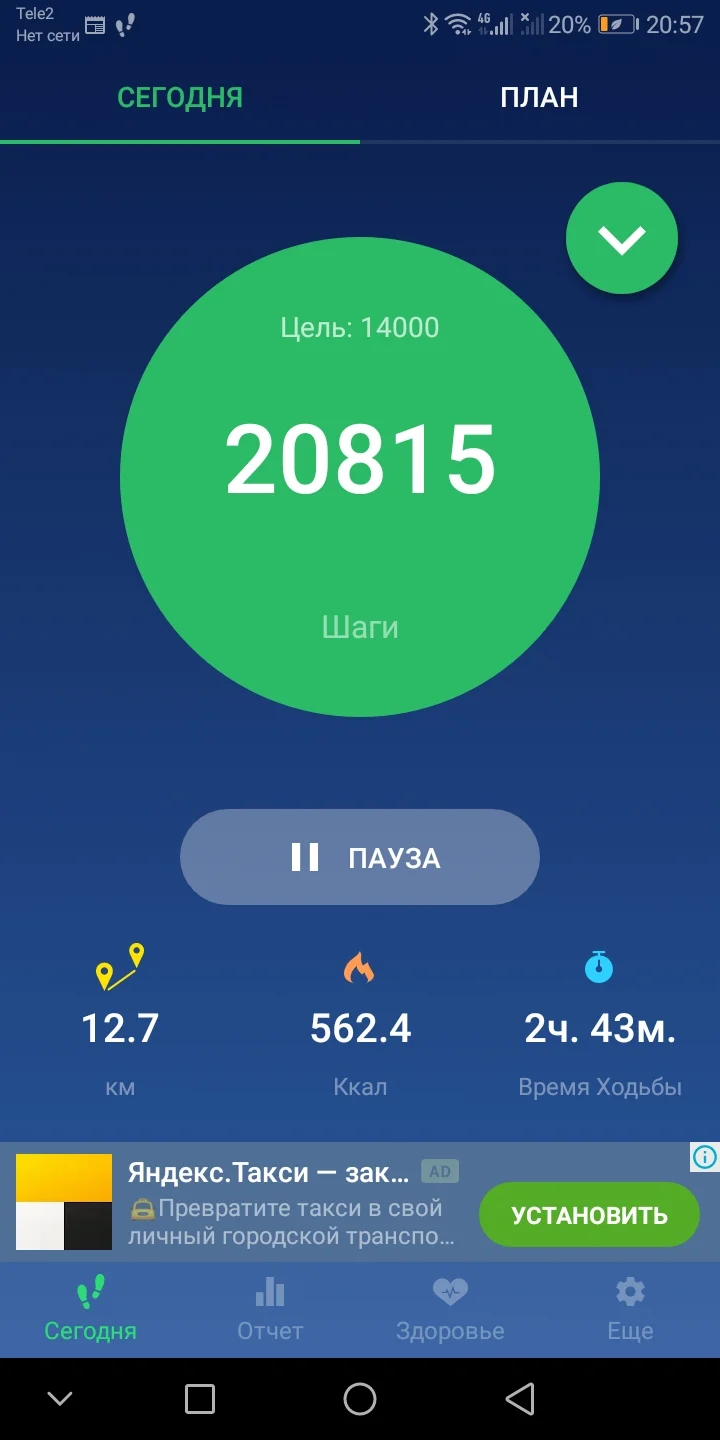The height and width of the screenshot is (1440, 720).
Task: Select the СЕГОДНЯ top tab
Action: 180,98
